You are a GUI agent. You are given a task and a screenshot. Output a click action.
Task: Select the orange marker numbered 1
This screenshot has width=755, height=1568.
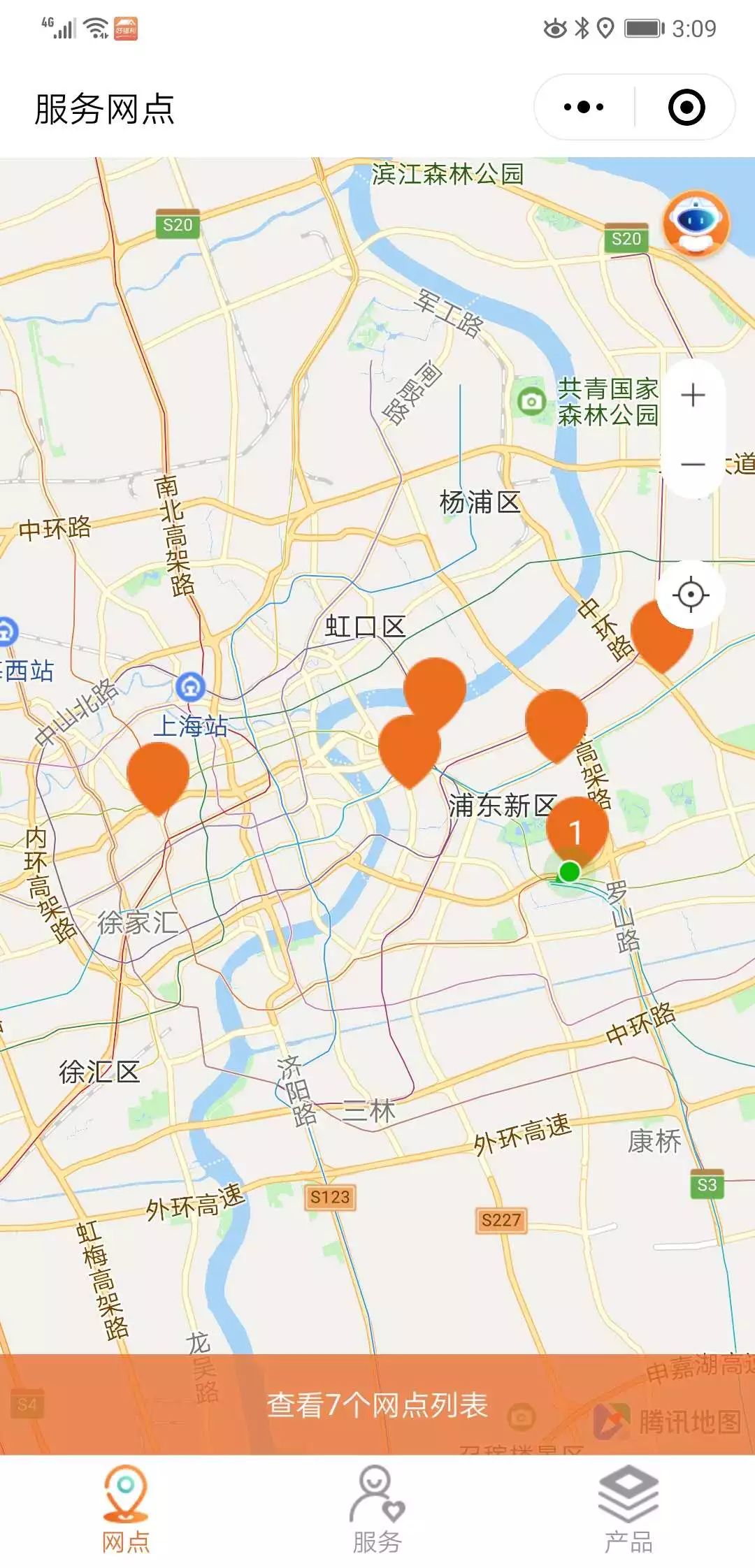[577, 829]
